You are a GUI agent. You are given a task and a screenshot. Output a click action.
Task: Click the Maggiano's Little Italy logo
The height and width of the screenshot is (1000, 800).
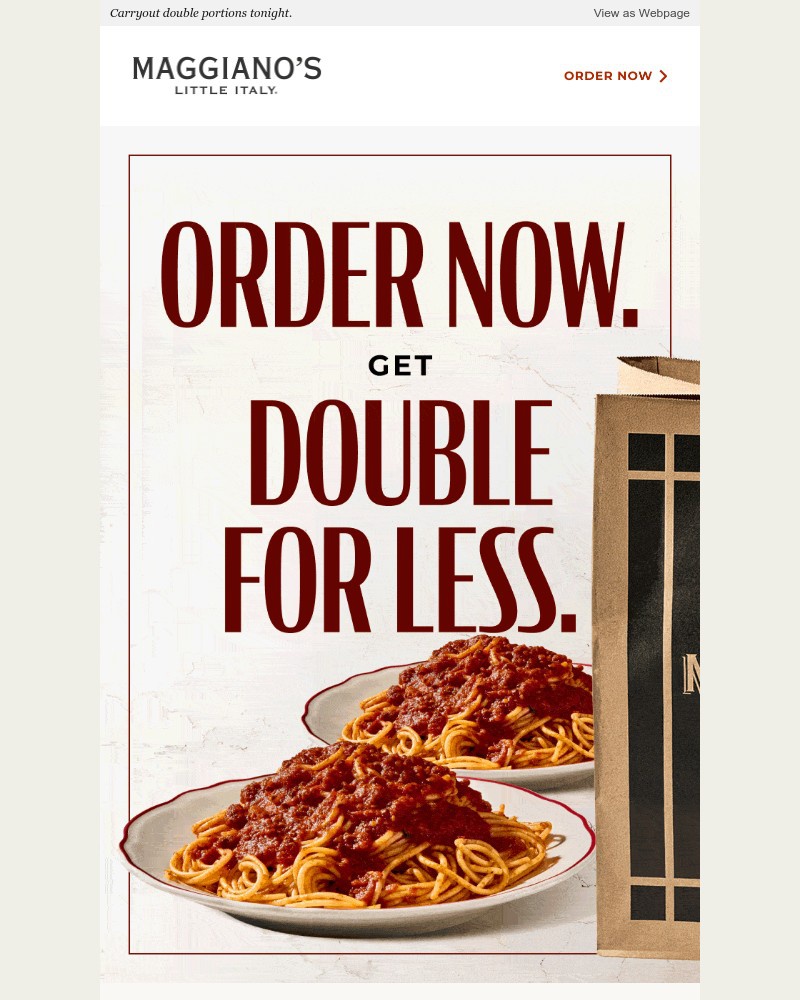(x=225, y=75)
